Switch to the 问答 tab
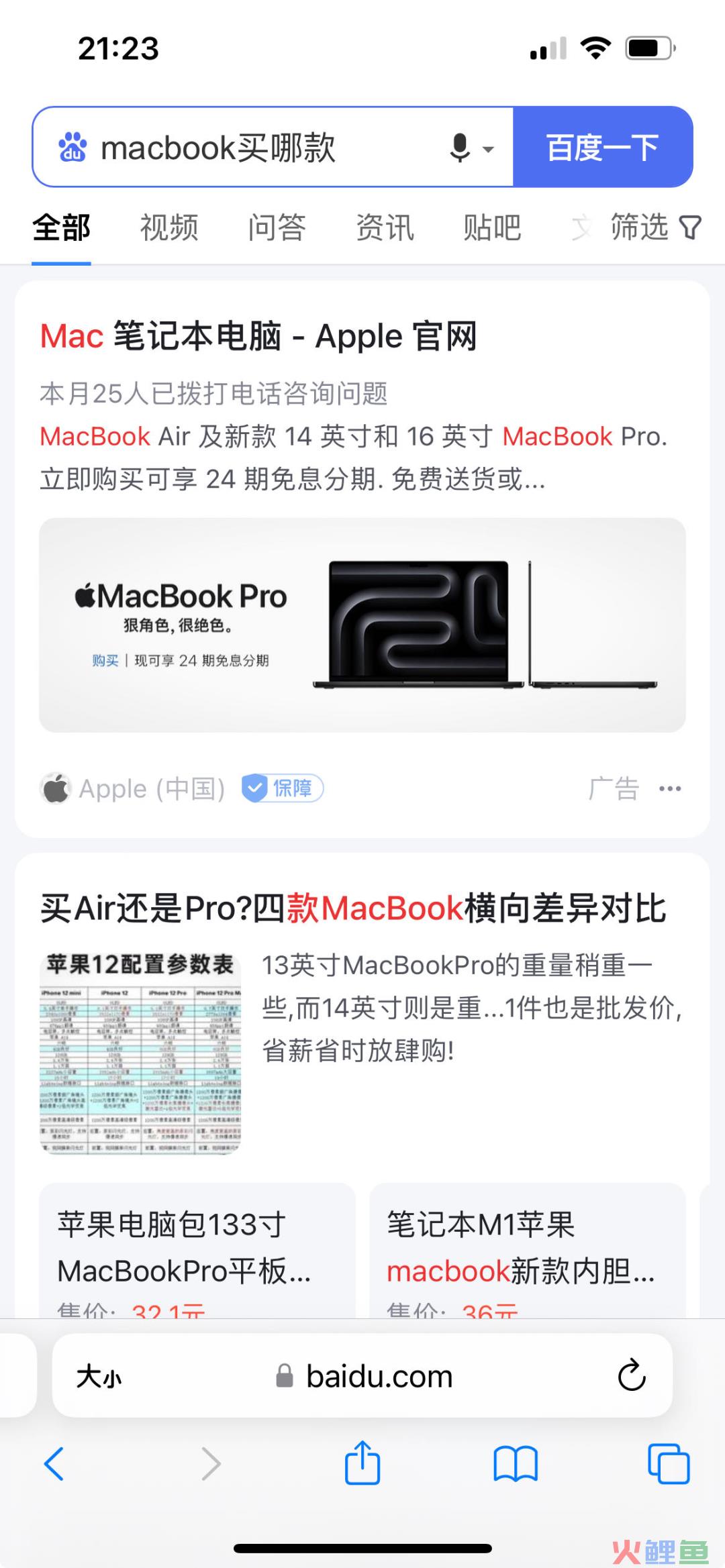The width and height of the screenshot is (725, 1568). click(277, 228)
